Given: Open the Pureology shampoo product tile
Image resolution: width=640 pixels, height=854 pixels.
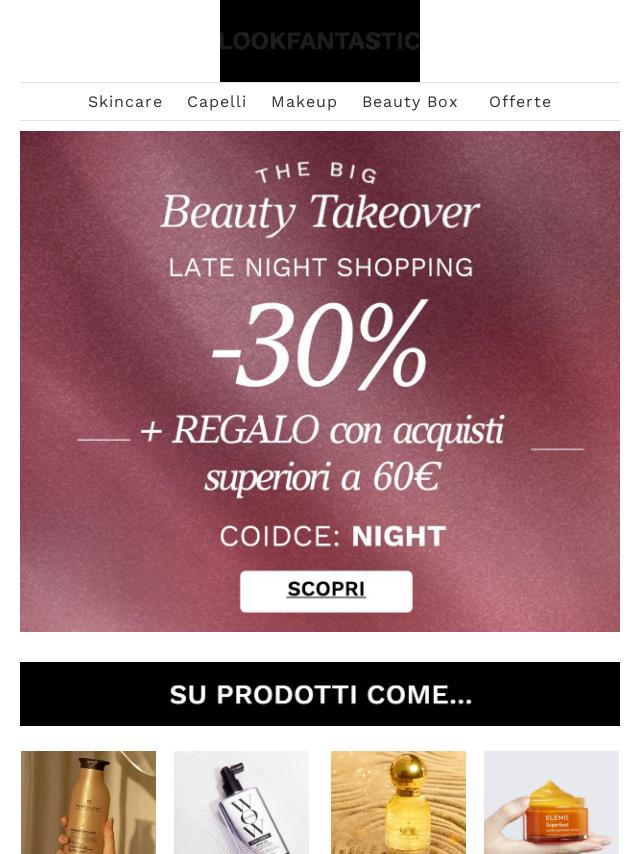Looking at the screenshot, I should click(x=88, y=802).
